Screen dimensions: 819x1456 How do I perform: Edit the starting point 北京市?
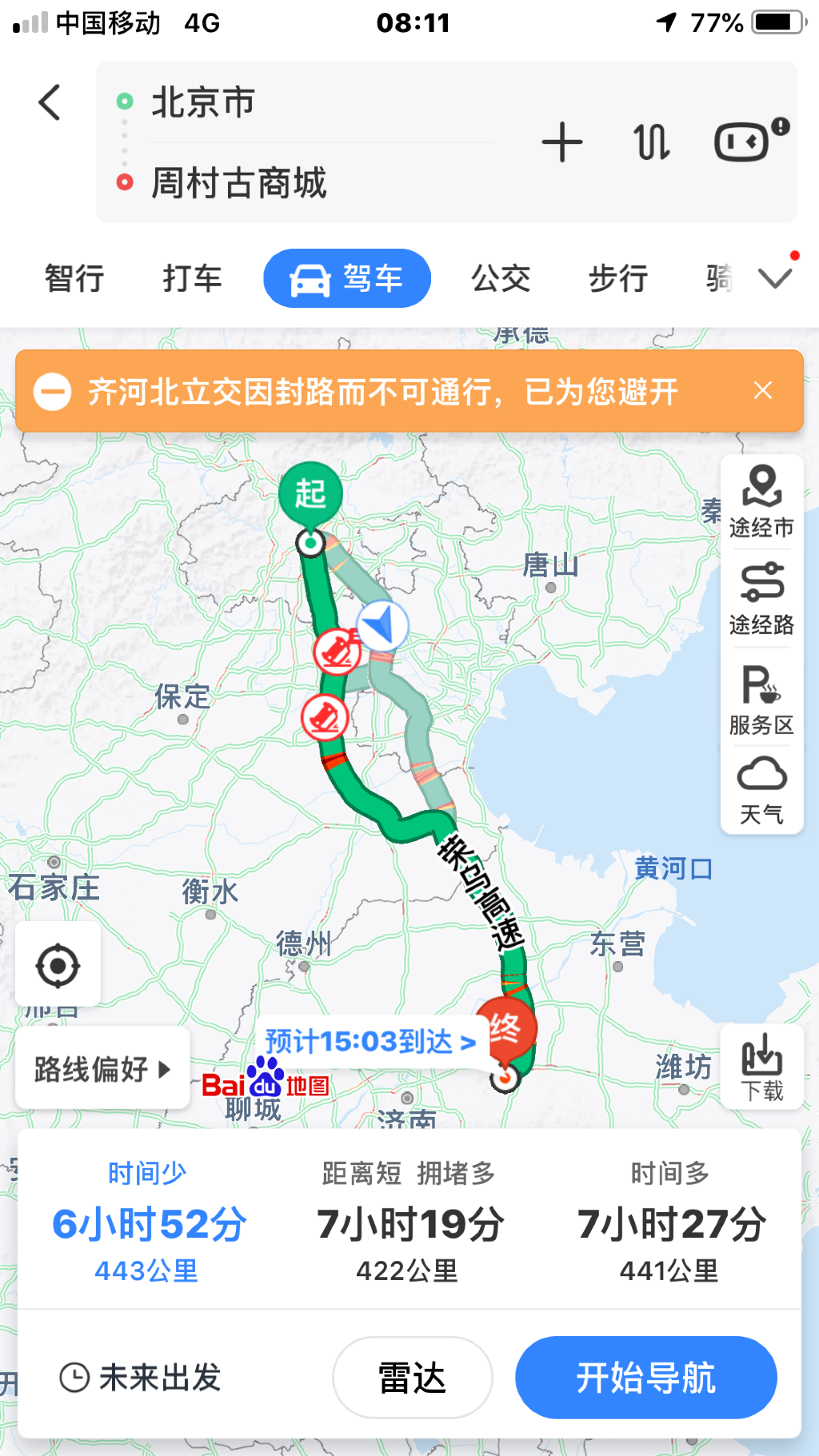[203, 102]
